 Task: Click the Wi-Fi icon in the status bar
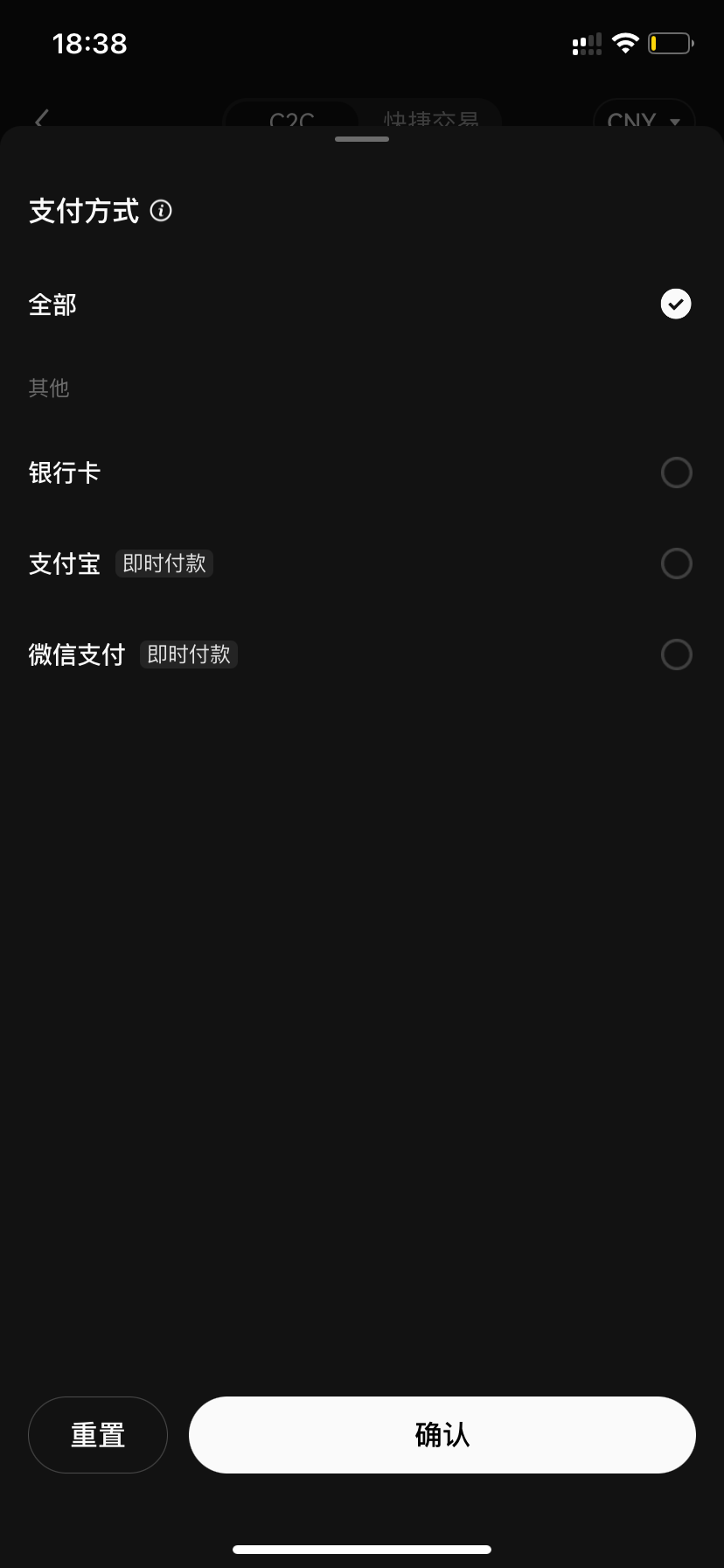[x=625, y=43]
